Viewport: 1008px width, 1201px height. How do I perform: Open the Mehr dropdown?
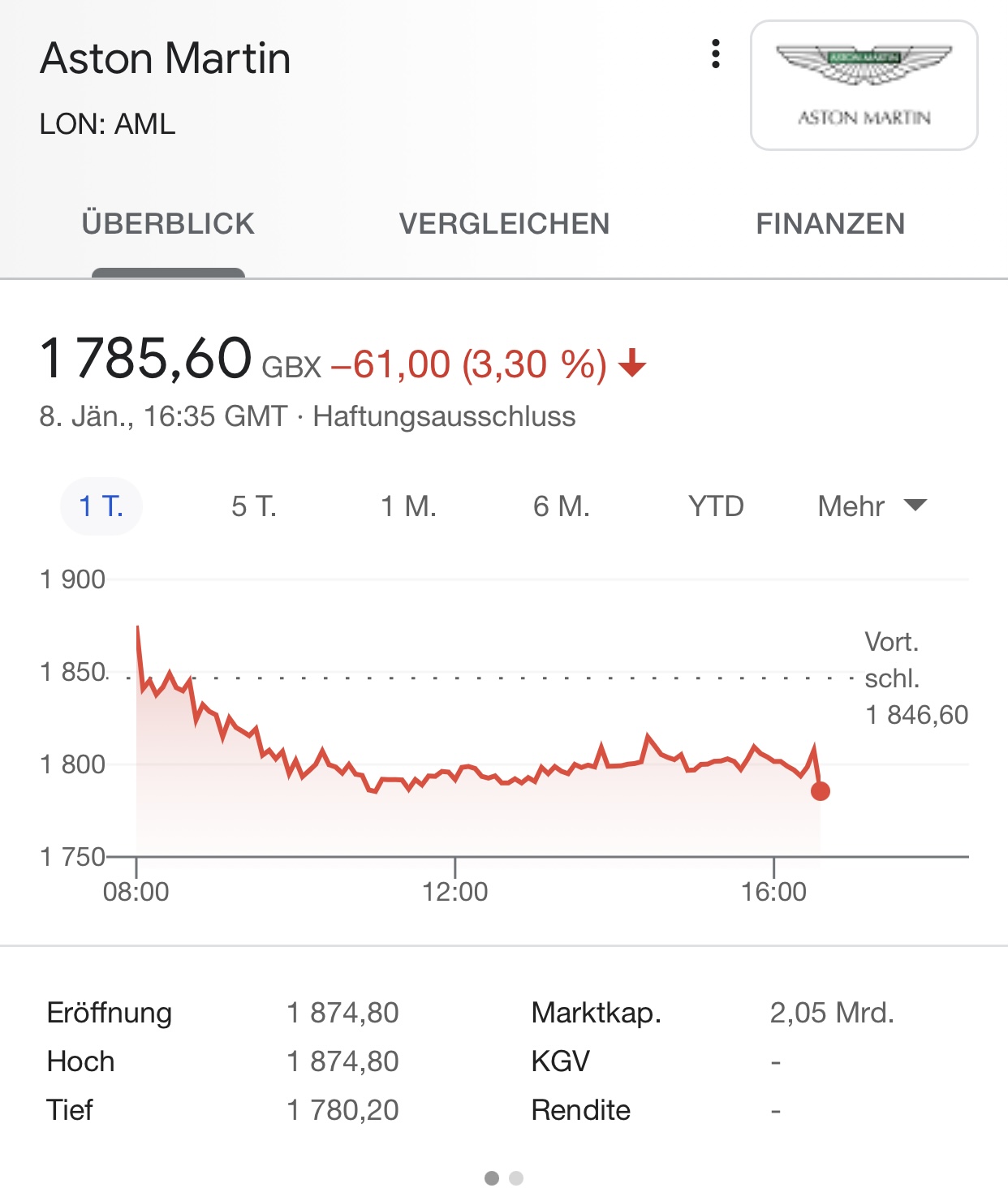[x=851, y=506]
